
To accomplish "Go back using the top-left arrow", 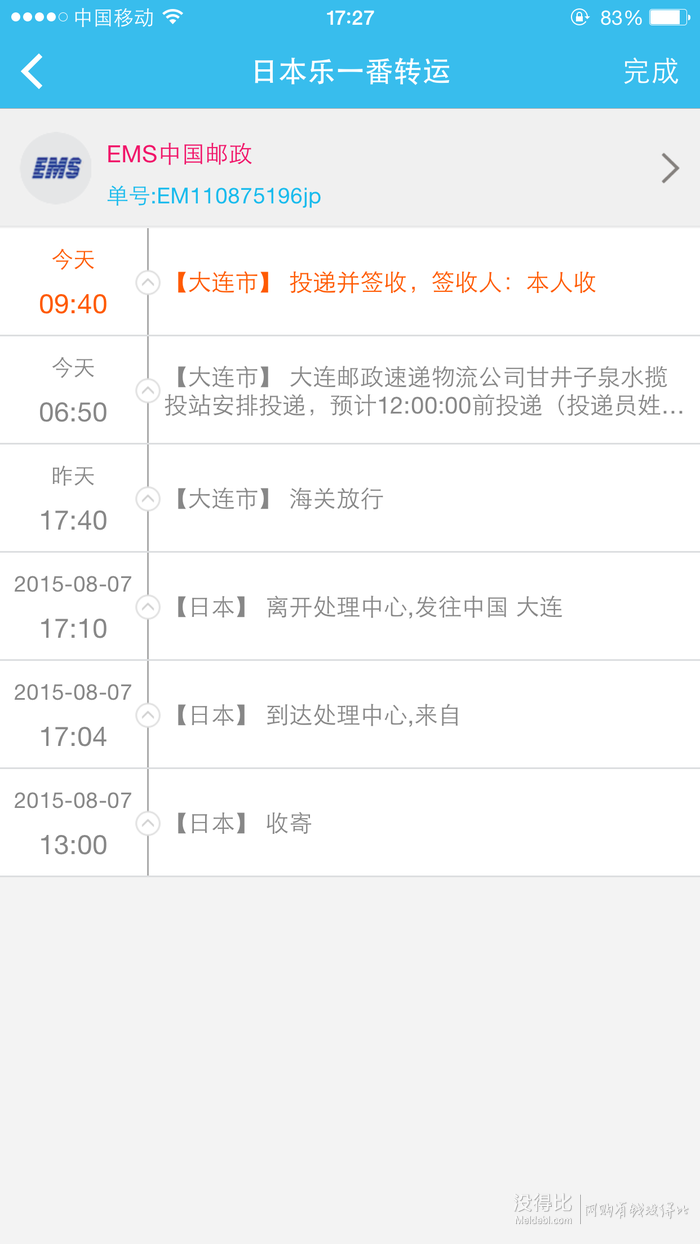I will (32, 71).
